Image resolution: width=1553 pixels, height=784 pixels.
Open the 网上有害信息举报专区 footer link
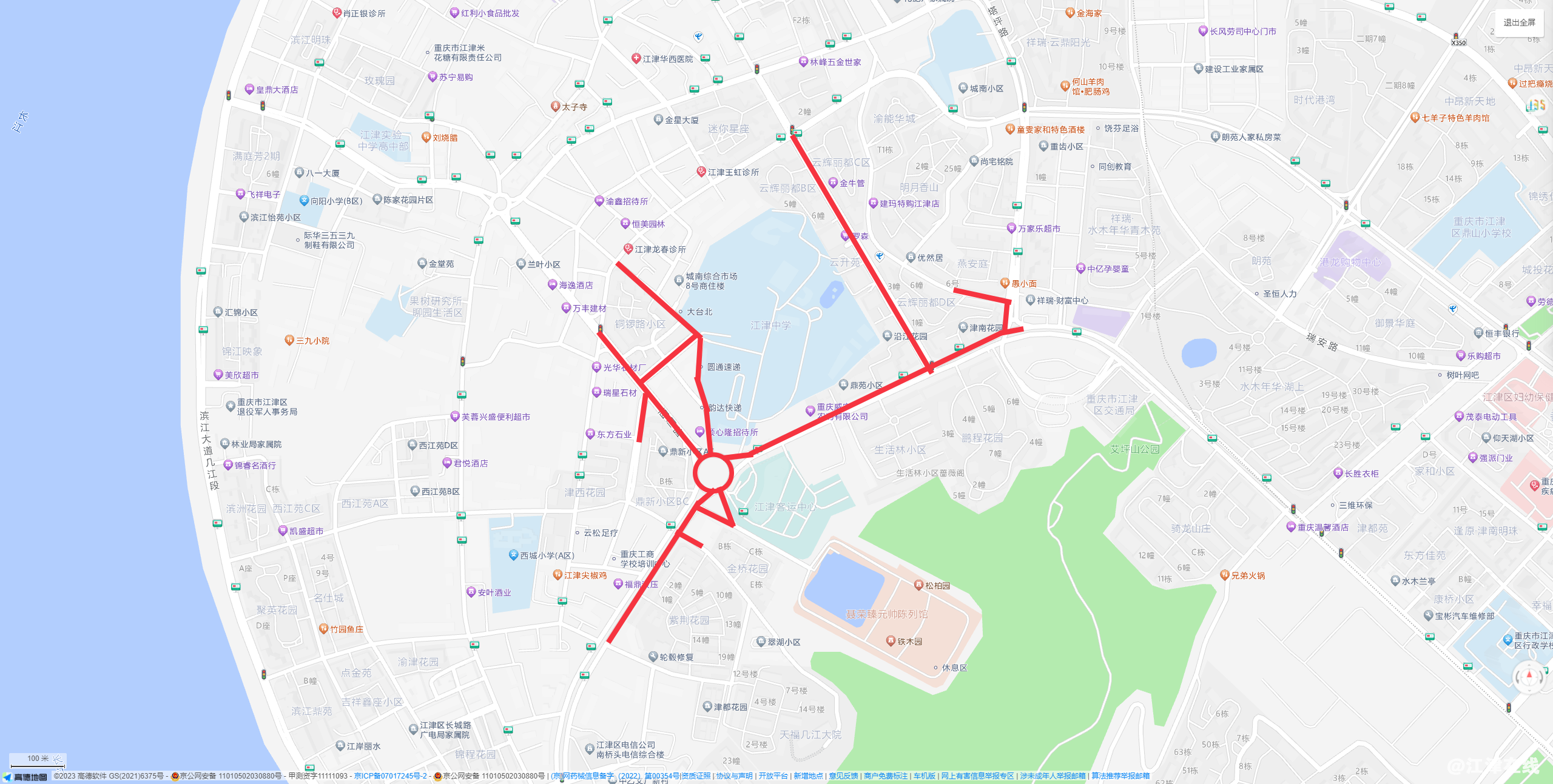(x=977, y=776)
